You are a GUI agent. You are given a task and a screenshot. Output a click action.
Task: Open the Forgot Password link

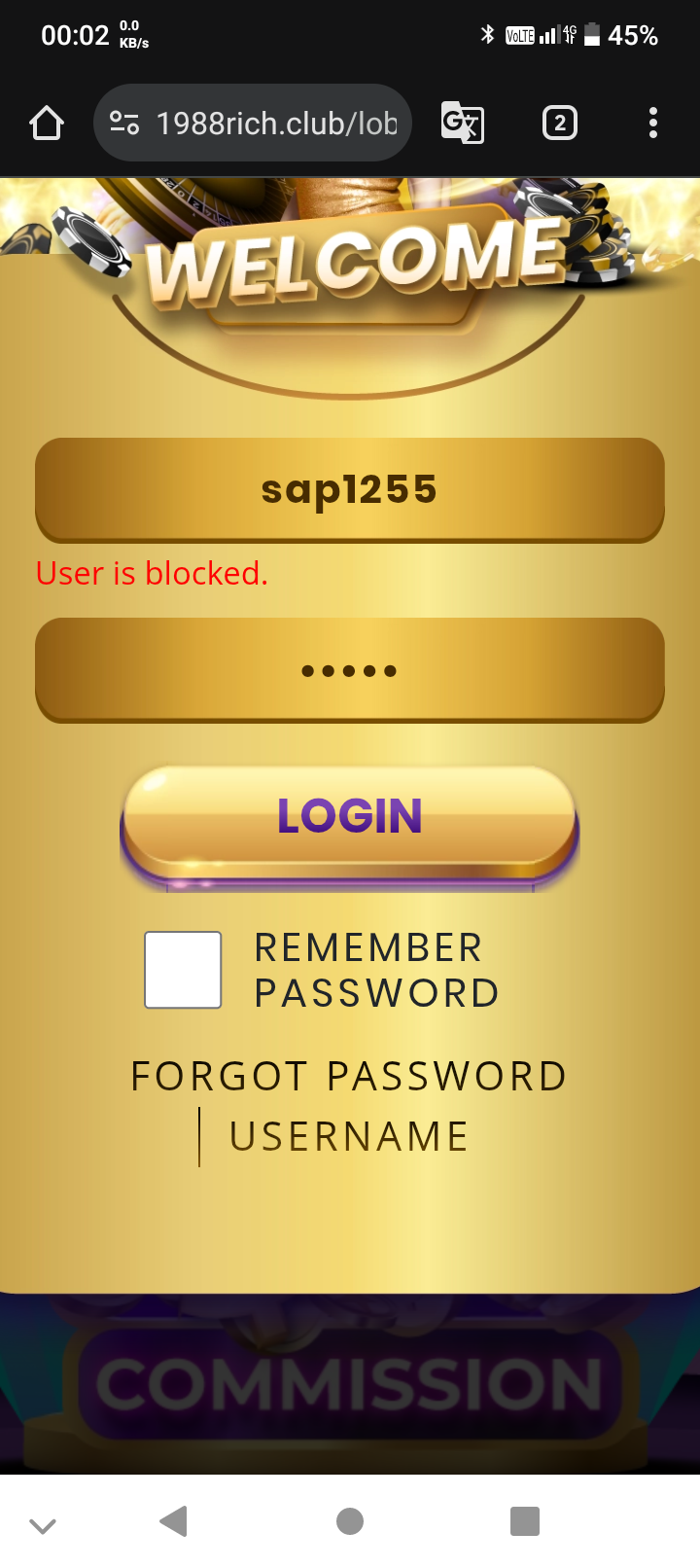(349, 1077)
